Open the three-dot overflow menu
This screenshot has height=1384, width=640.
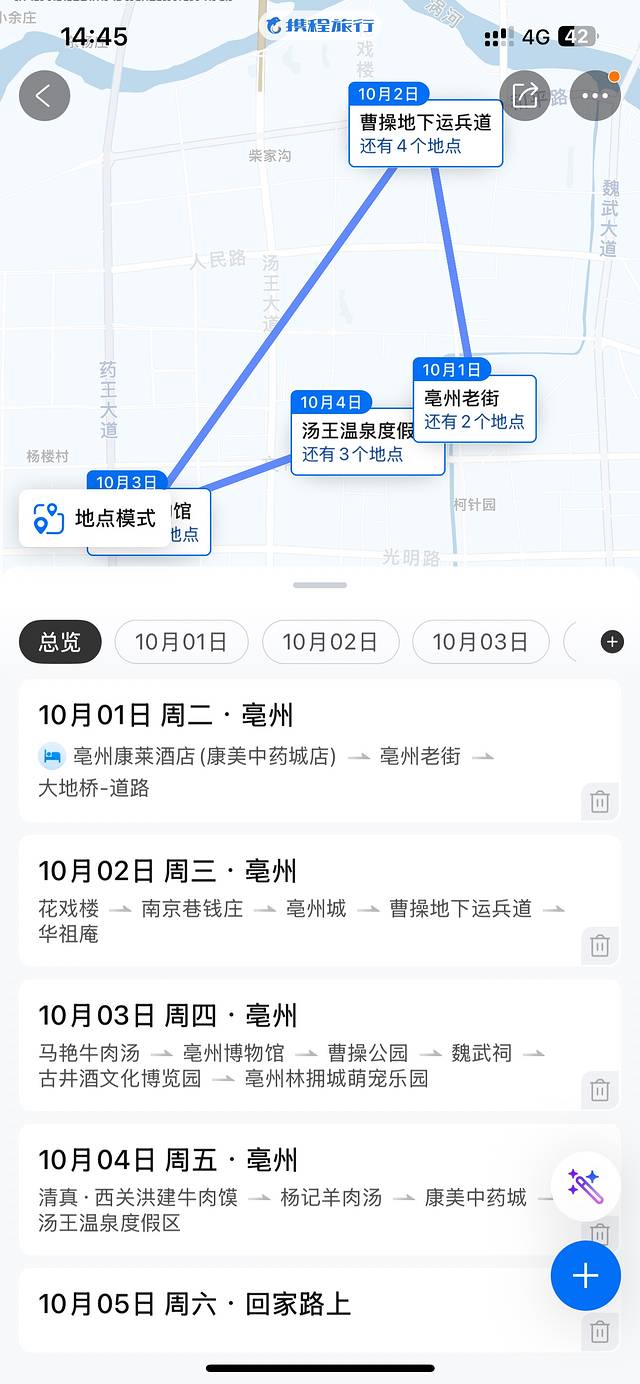[x=596, y=96]
